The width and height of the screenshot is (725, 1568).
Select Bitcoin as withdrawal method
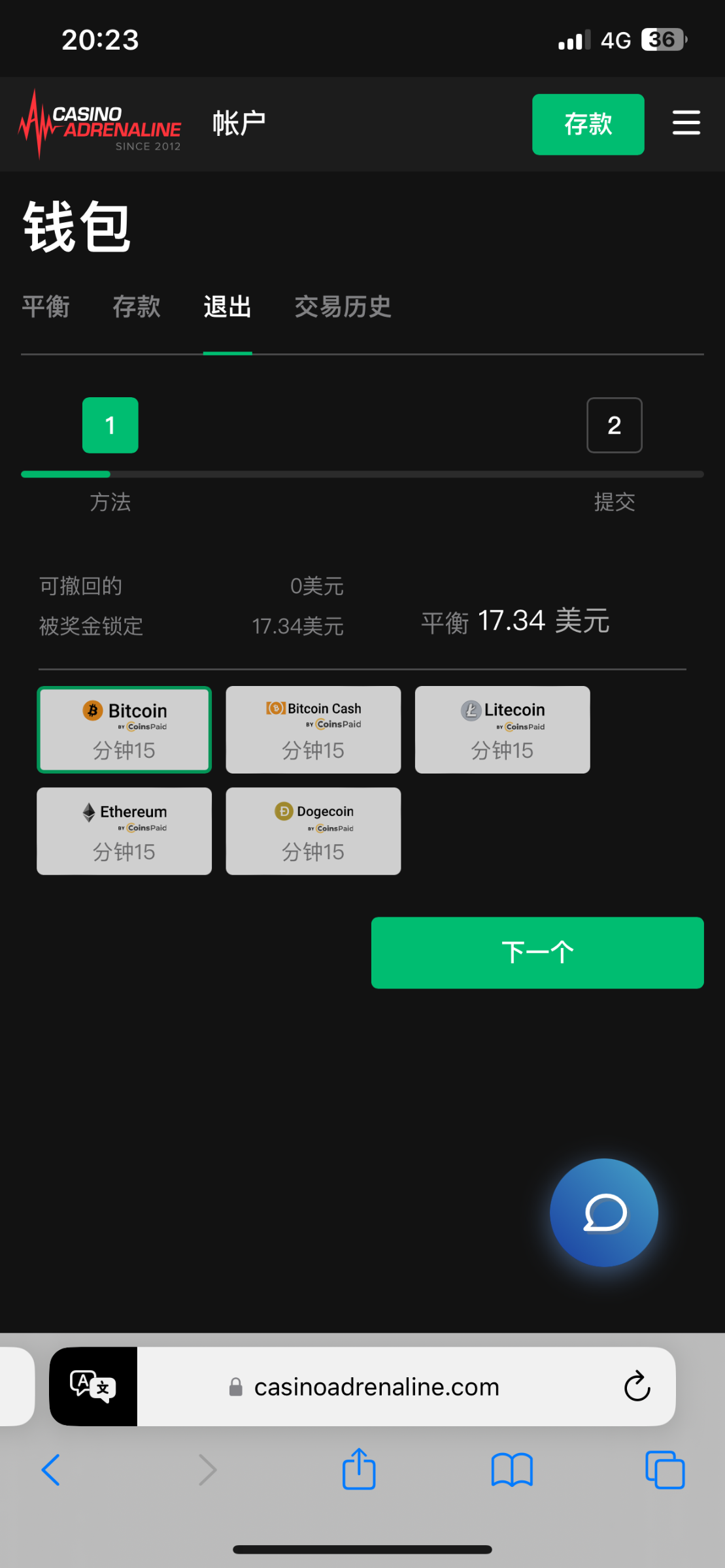click(x=124, y=730)
